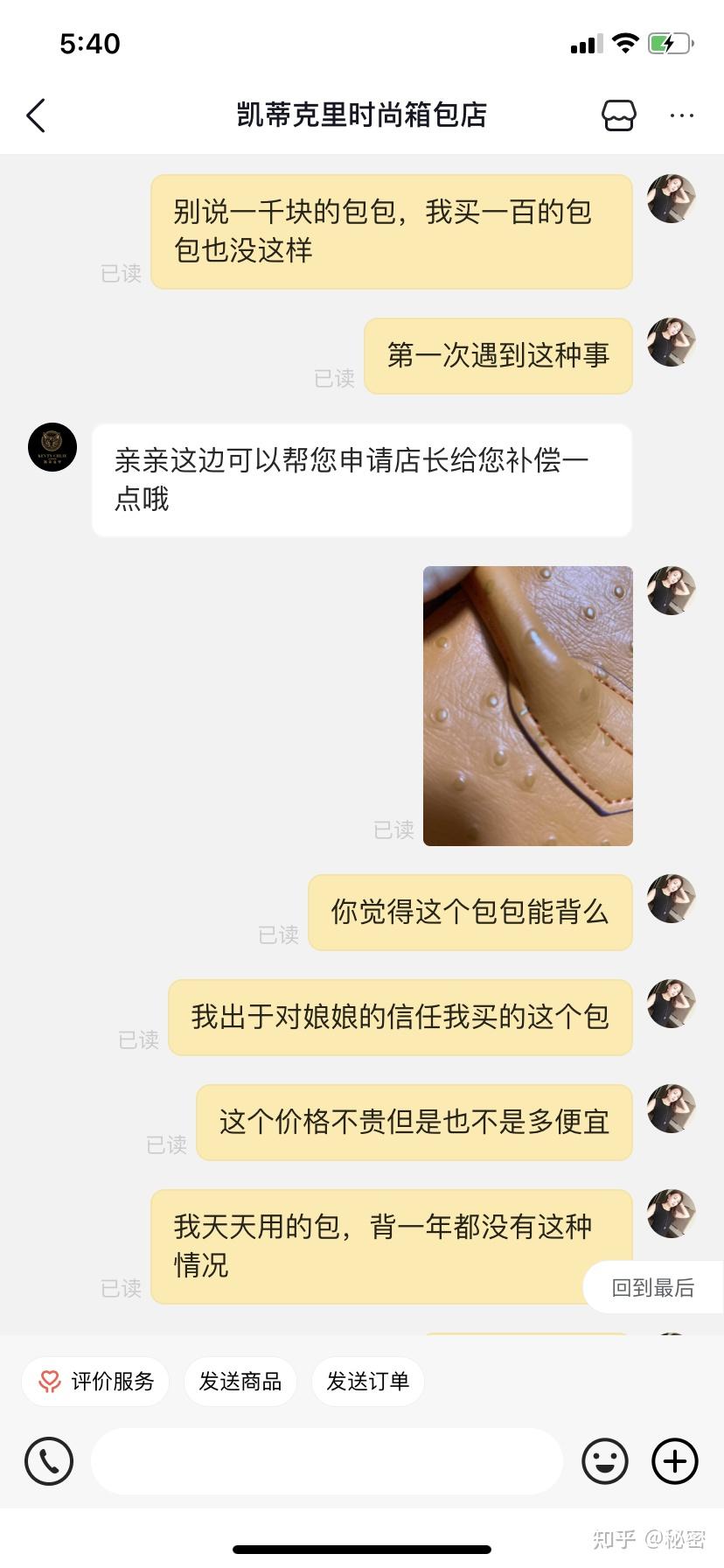
Task: Open the three-dot overflow menu
Action: click(x=681, y=115)
